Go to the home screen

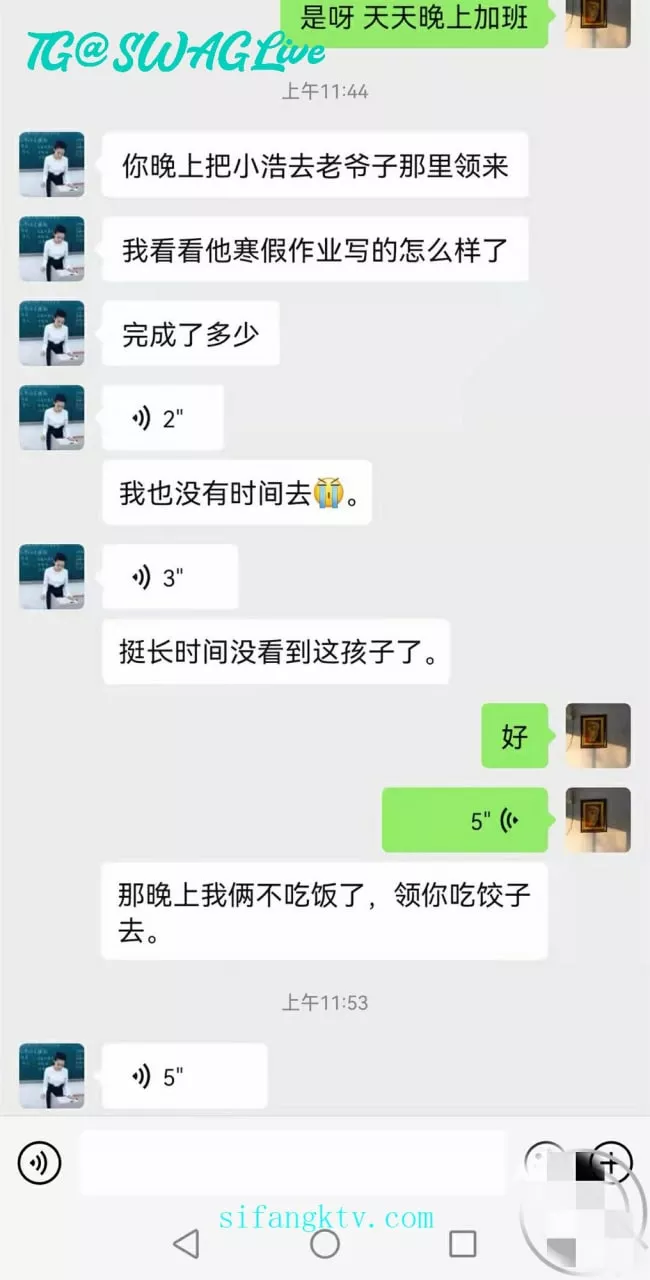point(325,1244)
